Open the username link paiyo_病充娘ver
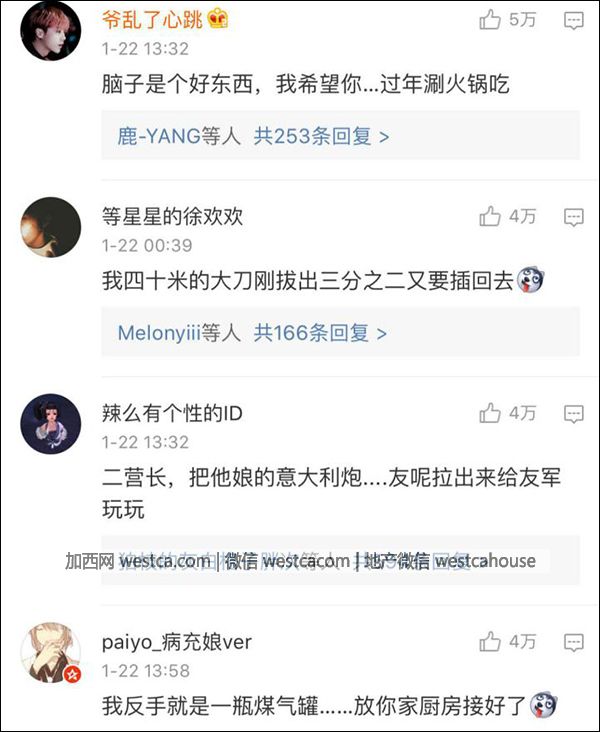This screenshot has width=600, height=732. (177, 642)
